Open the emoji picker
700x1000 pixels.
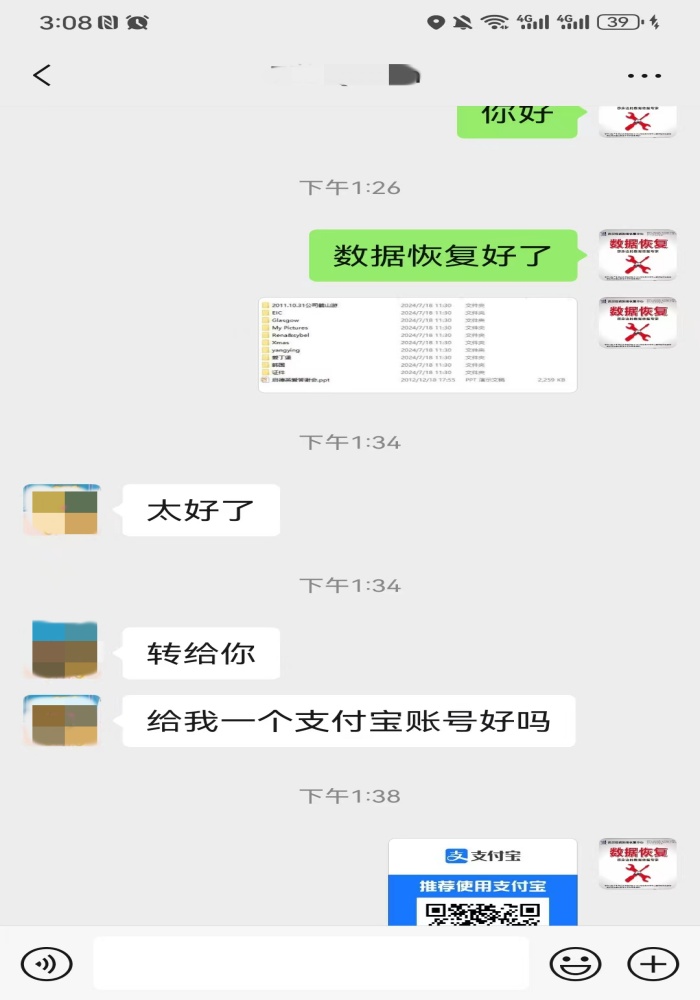coord(575,964)
